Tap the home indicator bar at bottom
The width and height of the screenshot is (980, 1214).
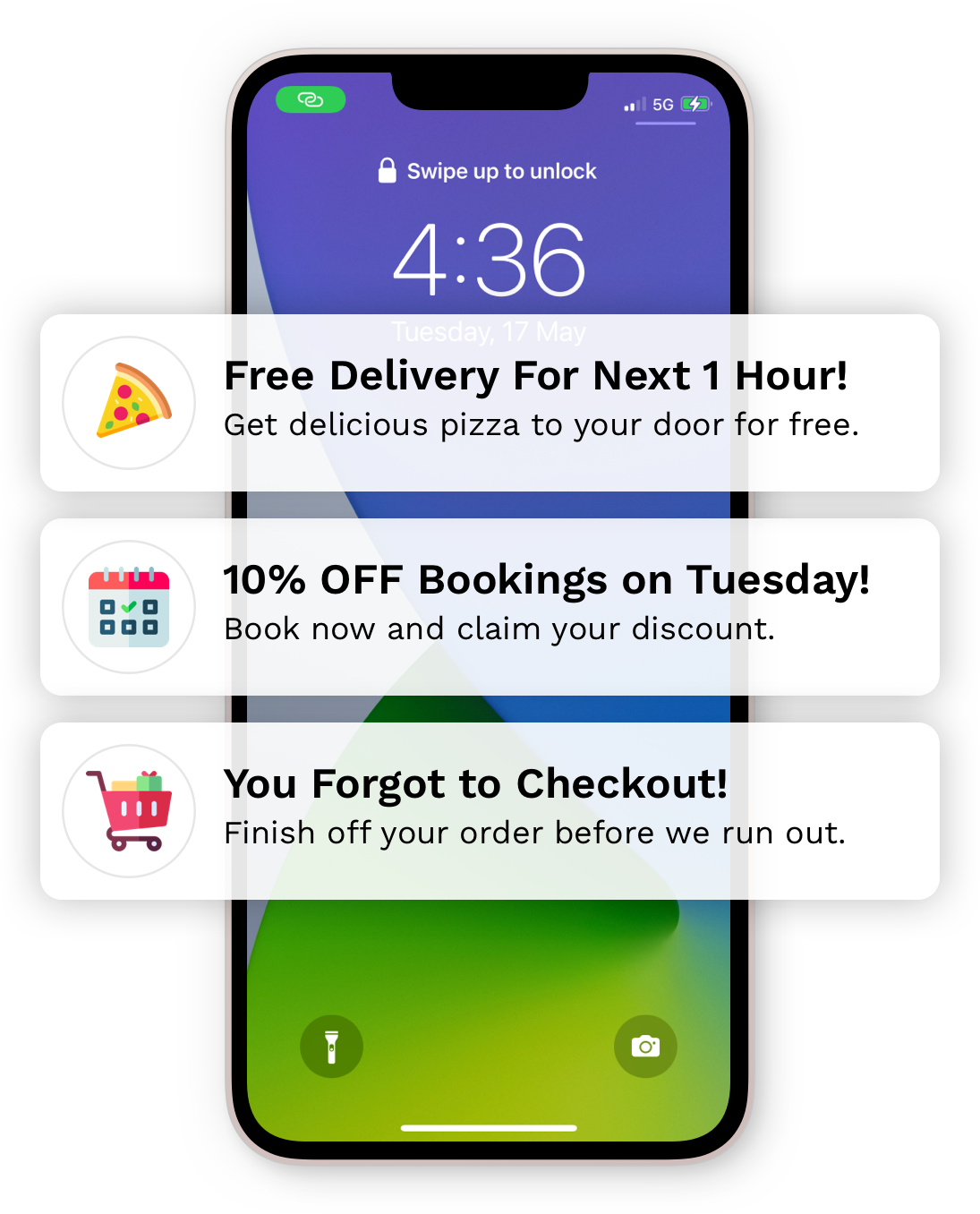tap(490, 1129)
